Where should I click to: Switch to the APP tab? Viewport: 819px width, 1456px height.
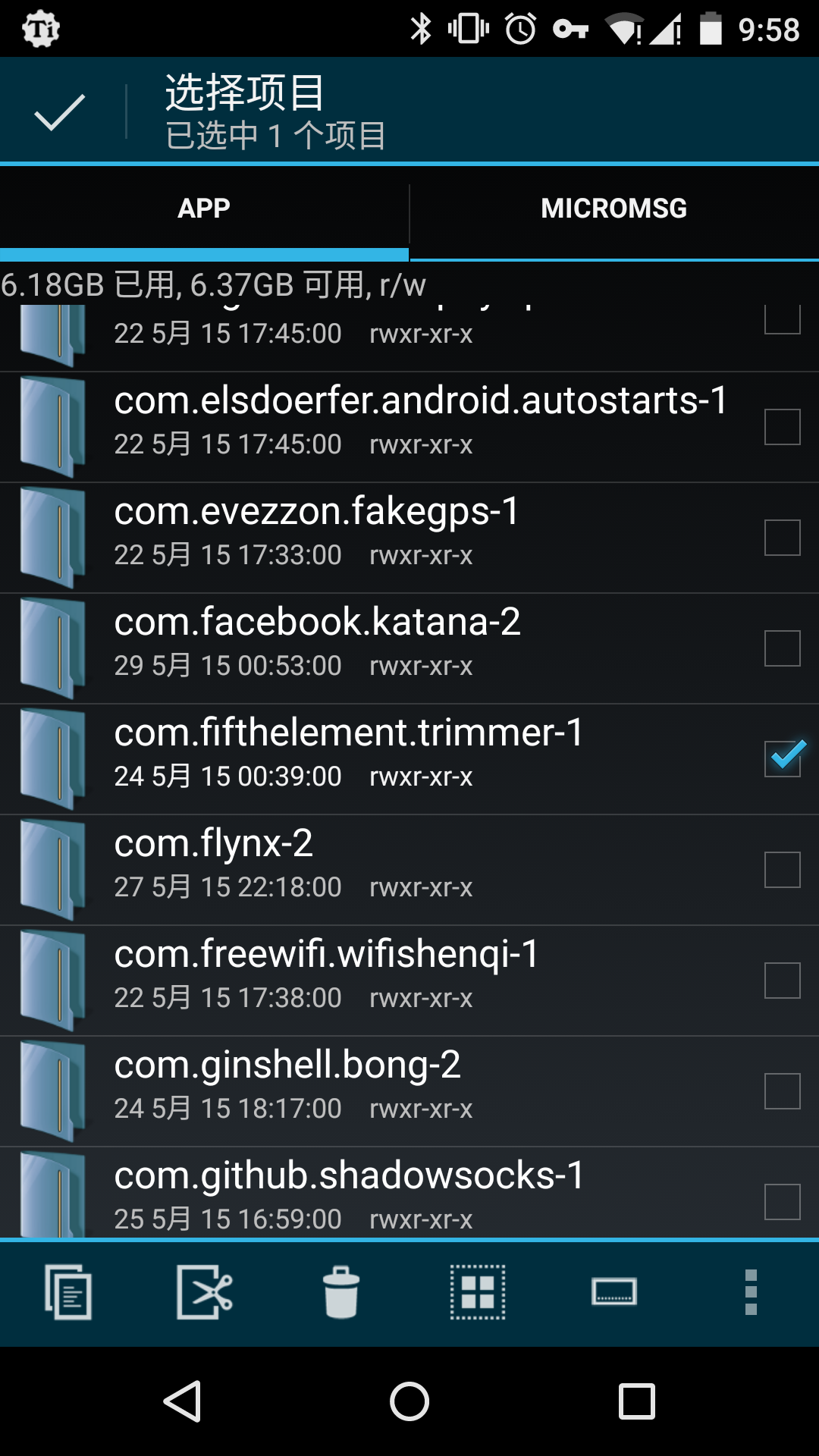coord(204,209)
